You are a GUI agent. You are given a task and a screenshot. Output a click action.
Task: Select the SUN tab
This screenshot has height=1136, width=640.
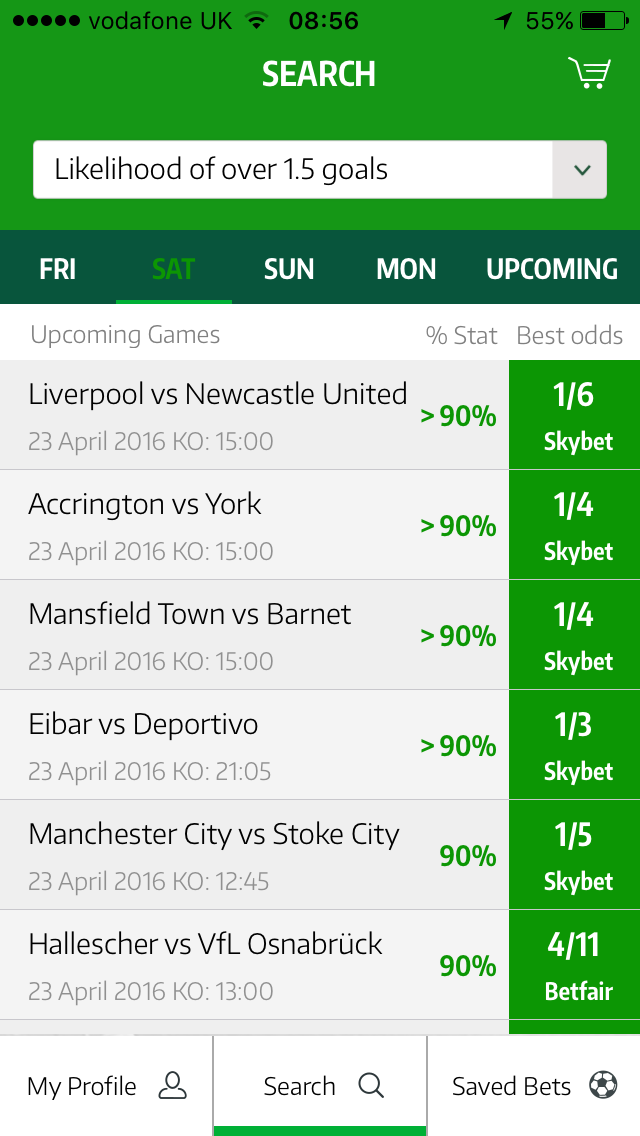tap(289, 269)
